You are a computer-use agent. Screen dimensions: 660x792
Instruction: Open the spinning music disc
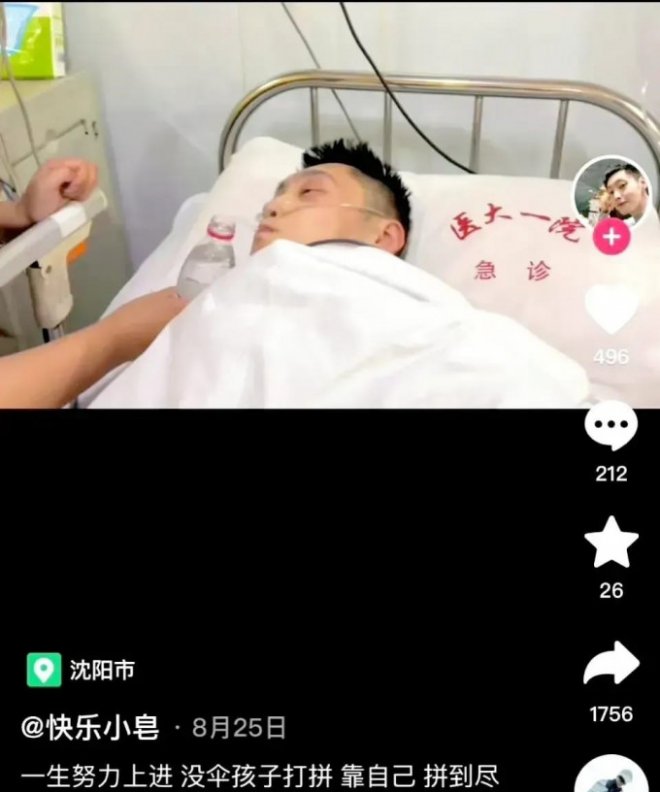pyautogui.click(x=611, y=776)
